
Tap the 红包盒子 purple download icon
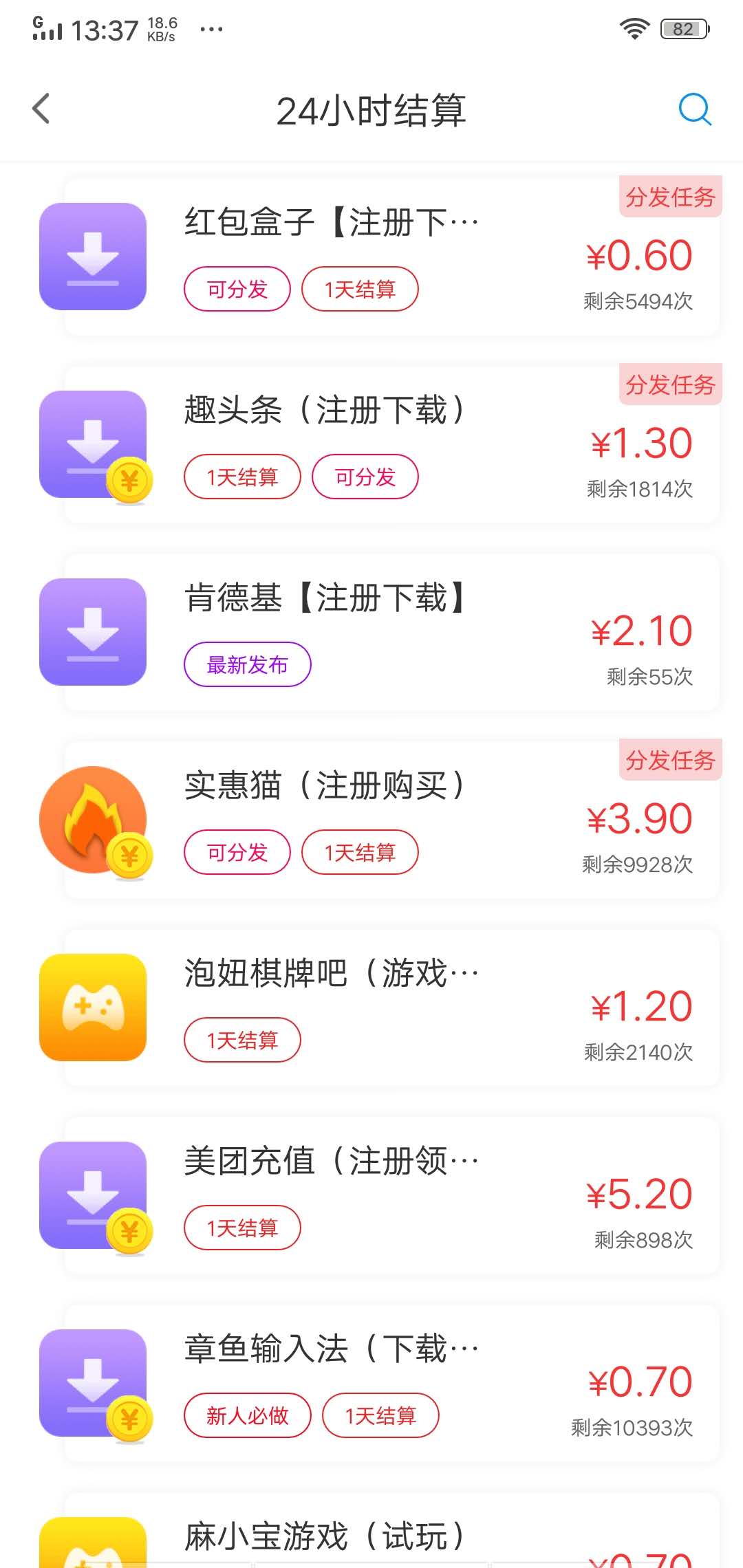tap(94, 256)
